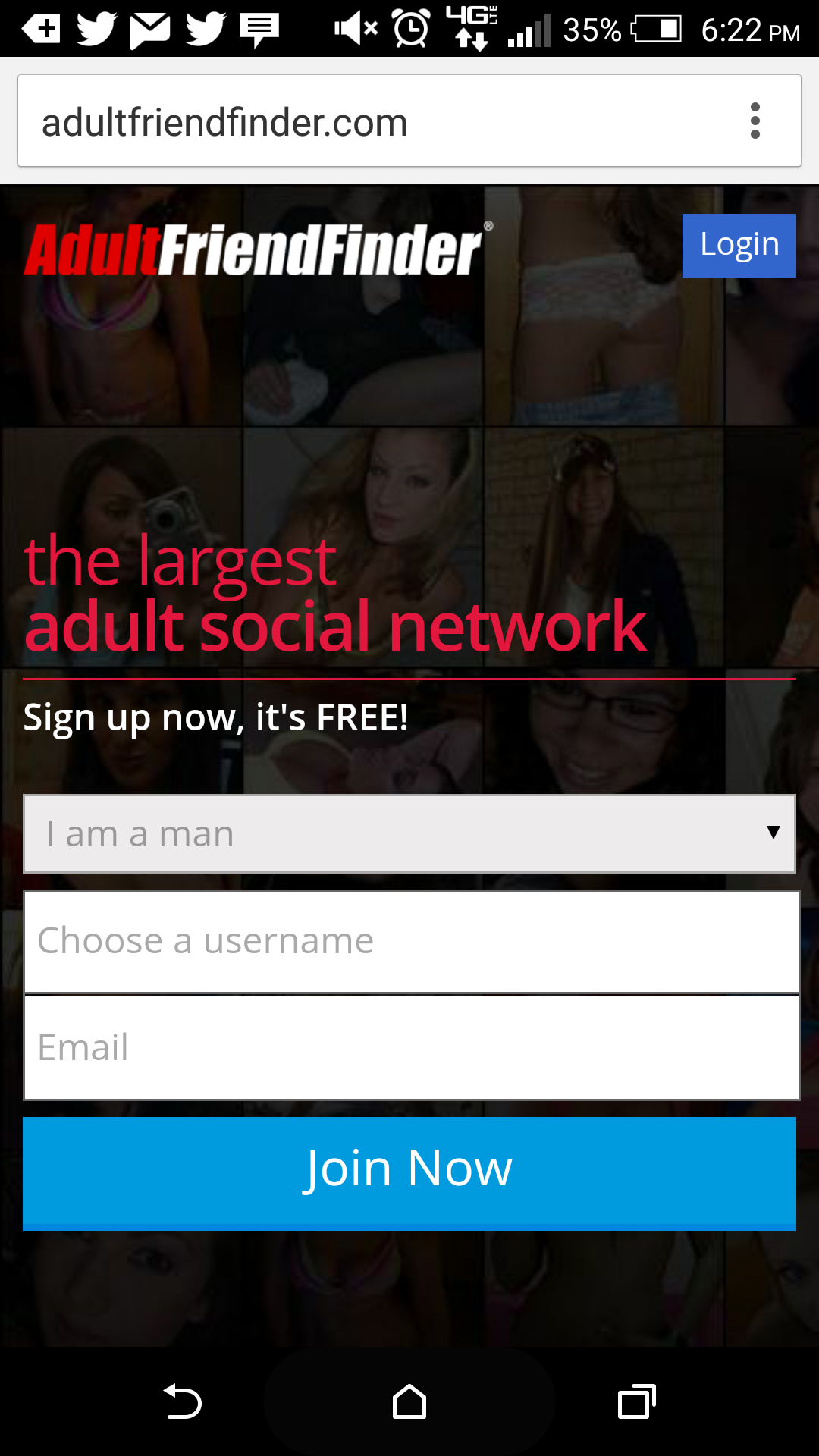Go back using the system back button
Image resolution: width=819 pixels, height=1456 pixels.
pos(182,1401)
